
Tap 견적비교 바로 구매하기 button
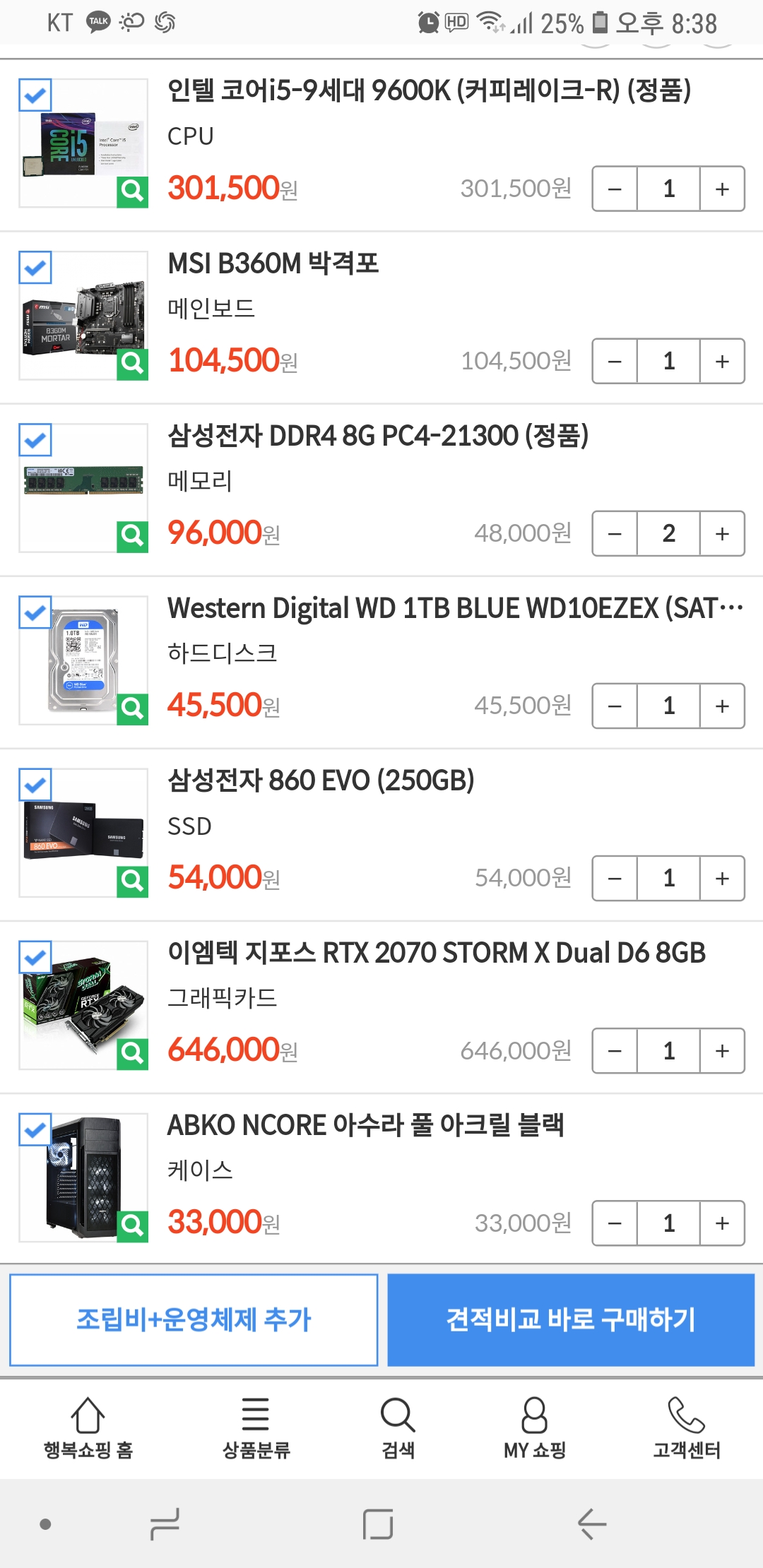click(x=571, y=1319)
